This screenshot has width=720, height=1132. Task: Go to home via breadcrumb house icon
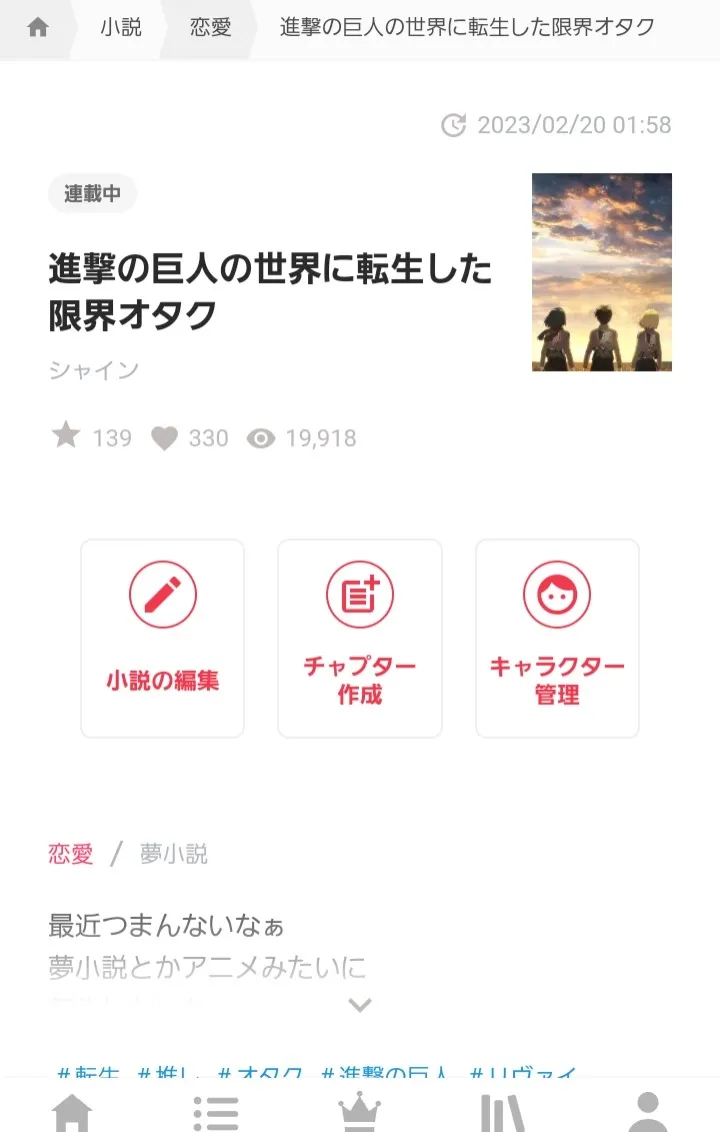tap(38, 27)
